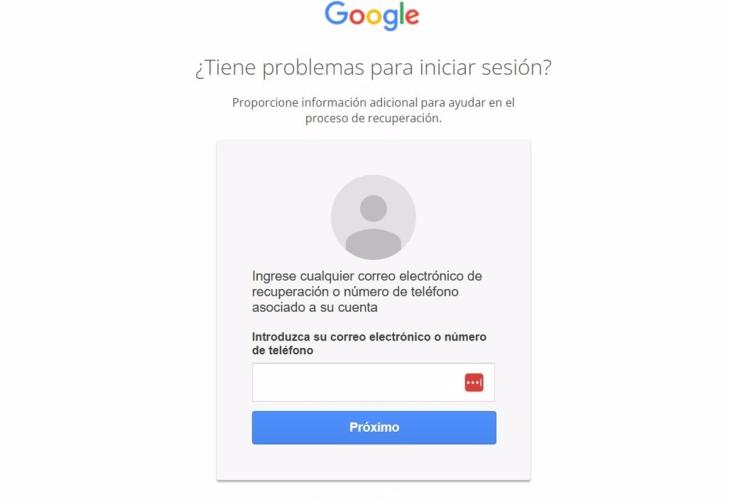Tap the blue Próximo button
The width and height of the screenshot is (730, 500).
(x=373, y=427)
